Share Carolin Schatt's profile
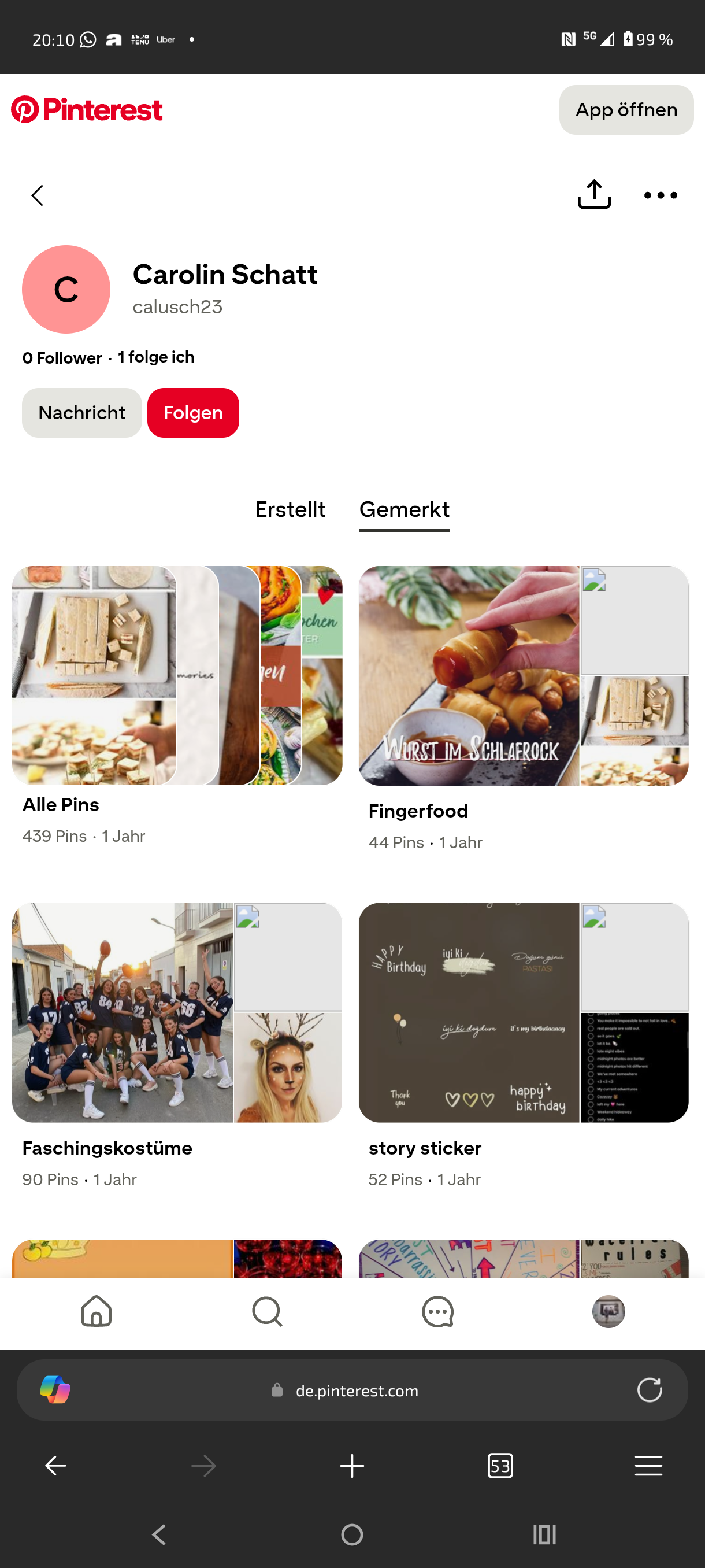 (593, 195)
